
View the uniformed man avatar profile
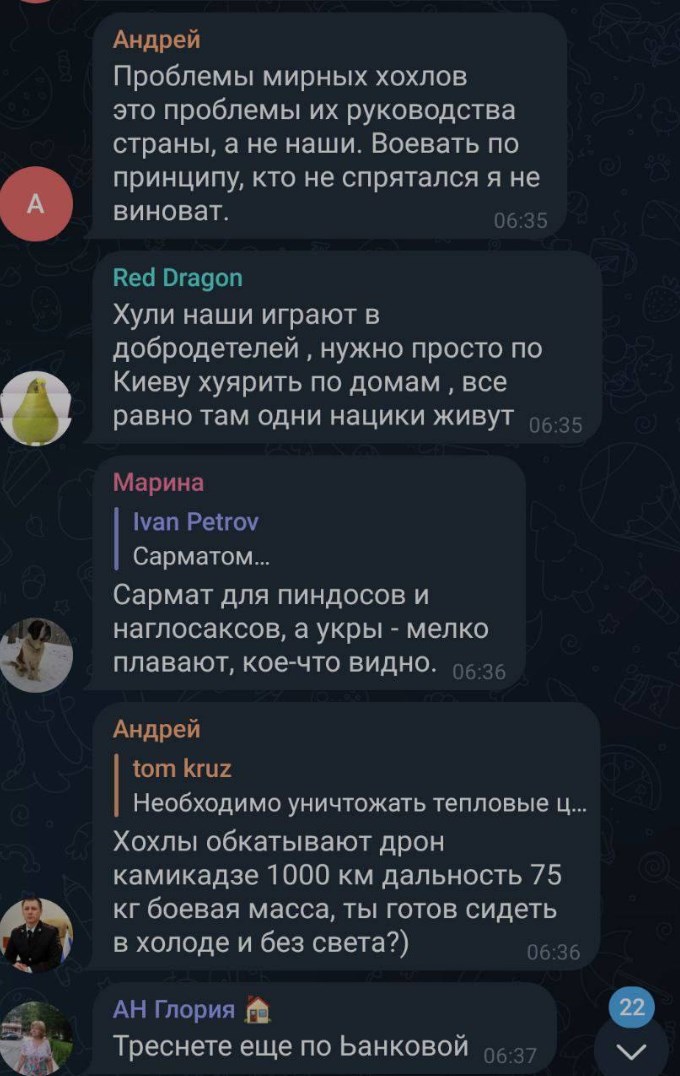pyautogui.click(x=36, y=933)
